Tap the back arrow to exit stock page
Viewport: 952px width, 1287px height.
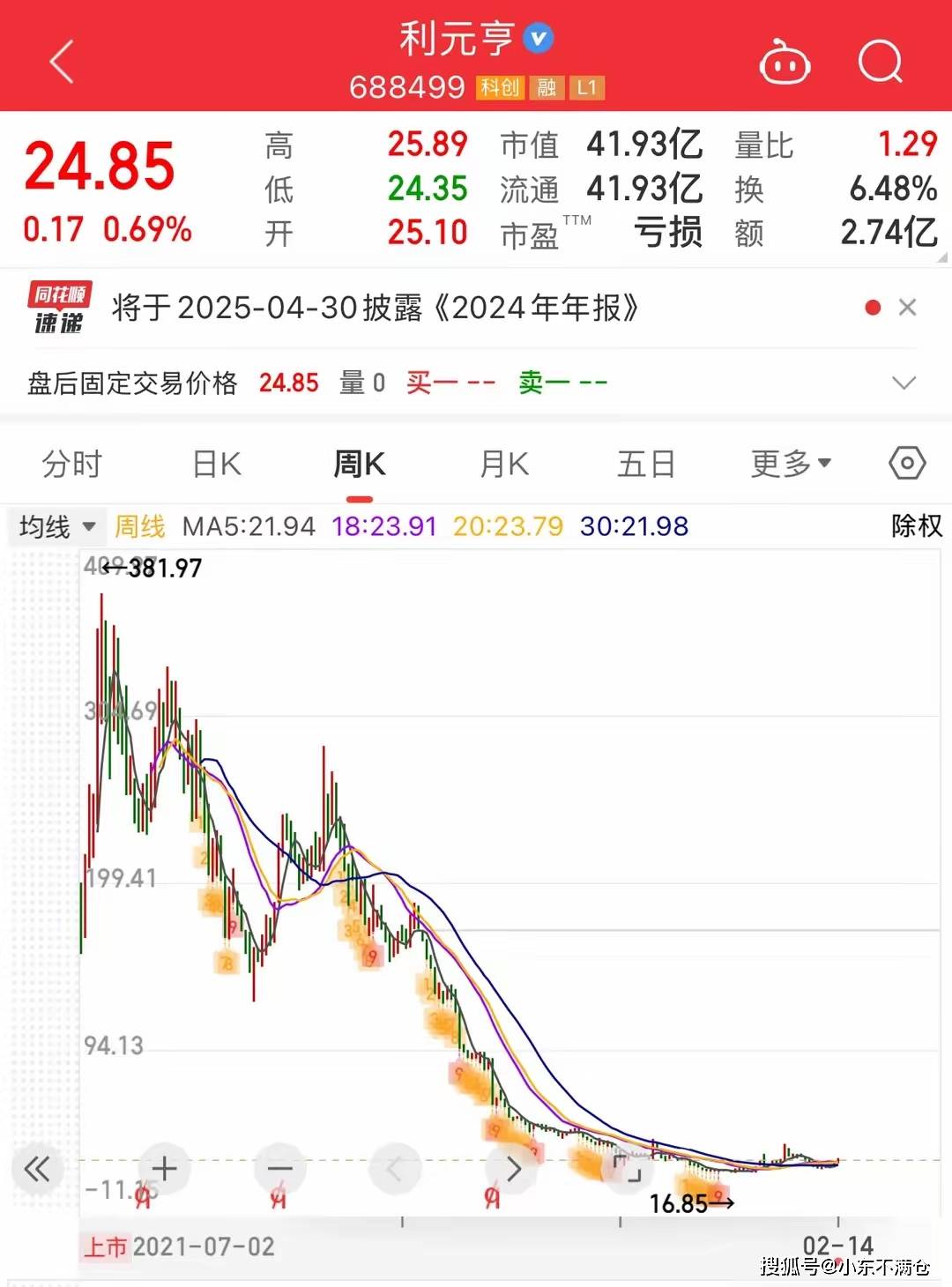pyautogui.click(x=58, y=62)
